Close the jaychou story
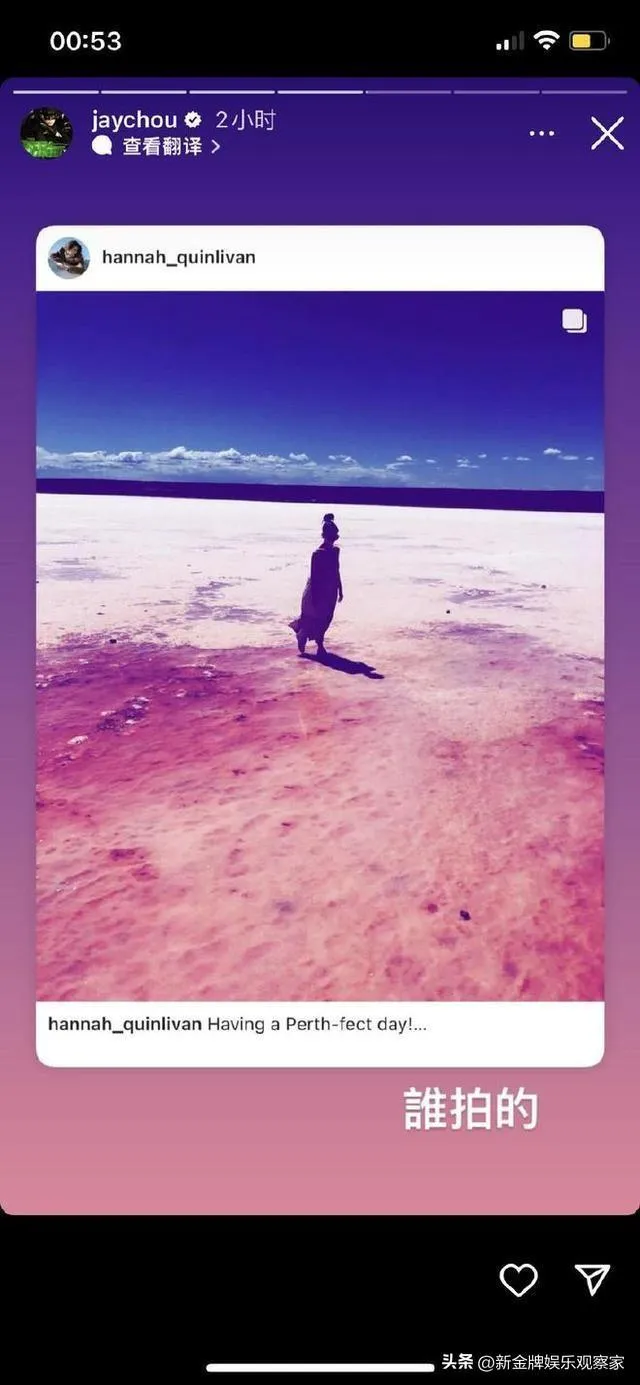Viewport: 640px width, 1385px height. point(607,133)
